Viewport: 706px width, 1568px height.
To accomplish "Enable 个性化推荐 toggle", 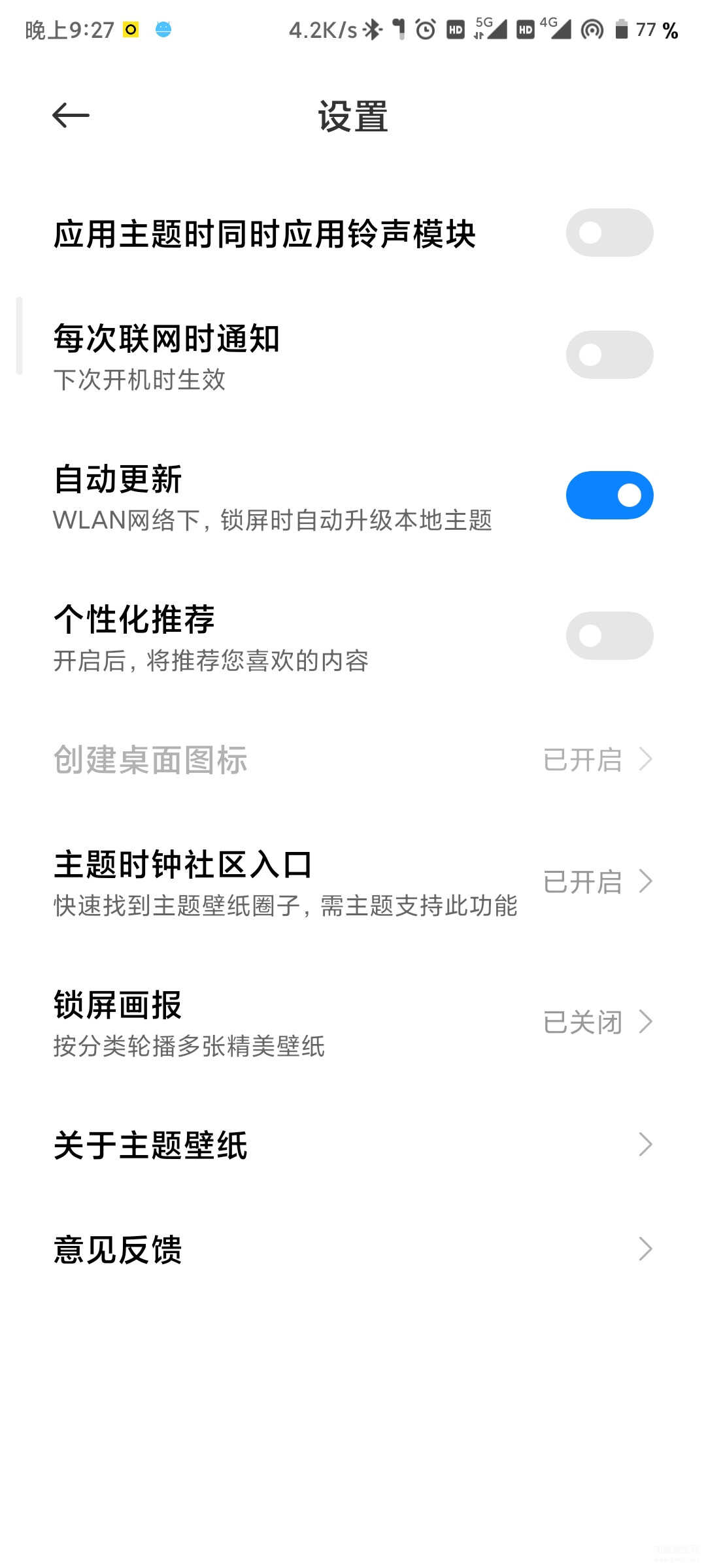I will (x=609, y=636).
